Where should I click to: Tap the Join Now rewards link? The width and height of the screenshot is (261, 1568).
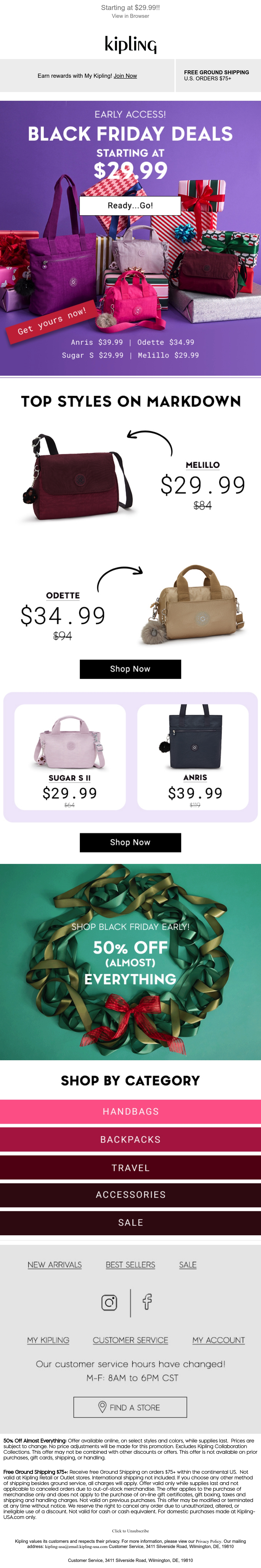(125, 76)
